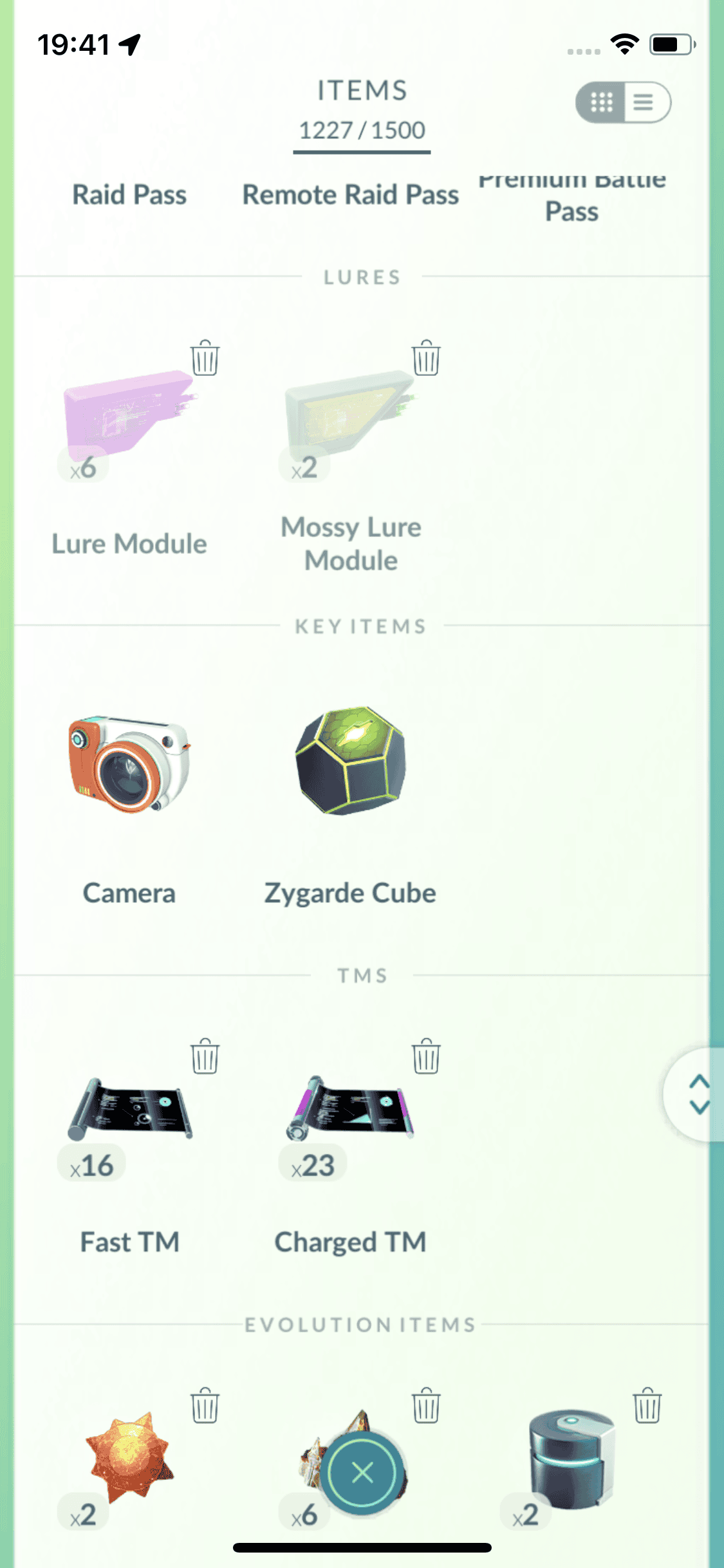This screenshot has width=724, height=1568.
Task: Discard Upgrade item via trash icon
Action: click(647, 1405)
